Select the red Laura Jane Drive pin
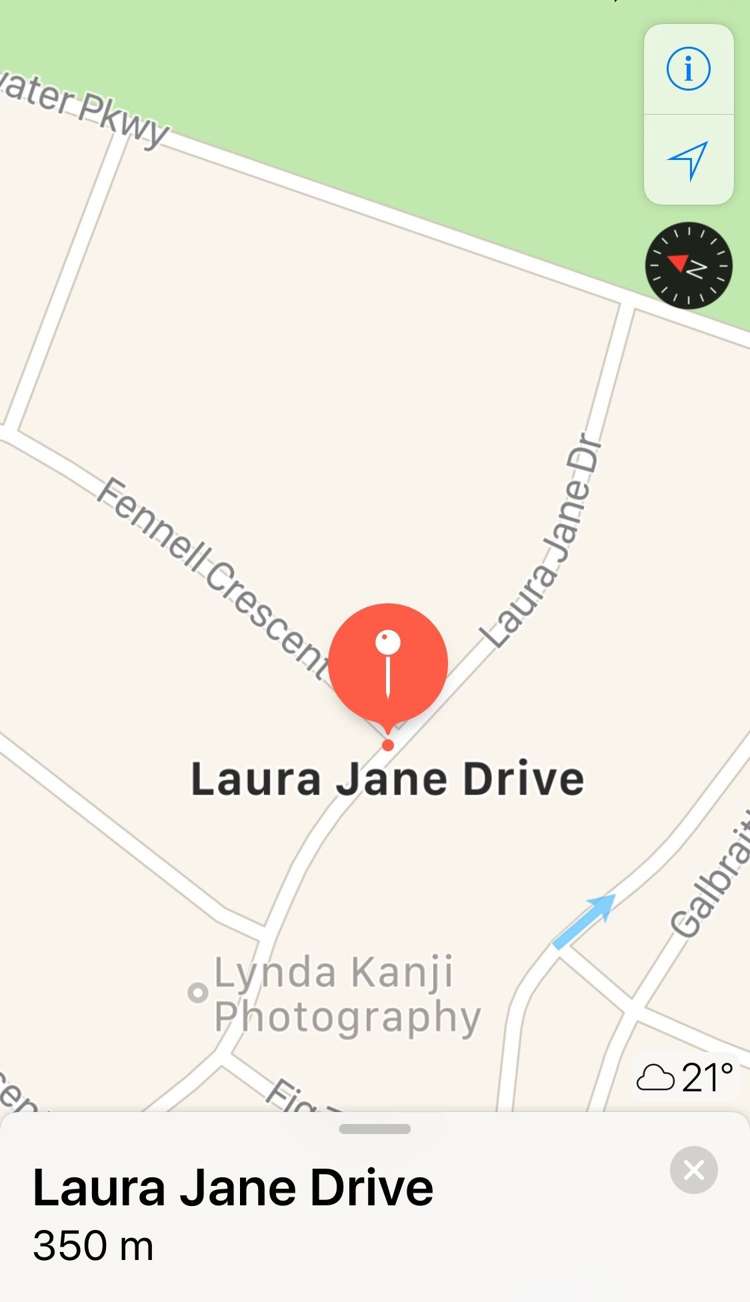 point(388,664)
